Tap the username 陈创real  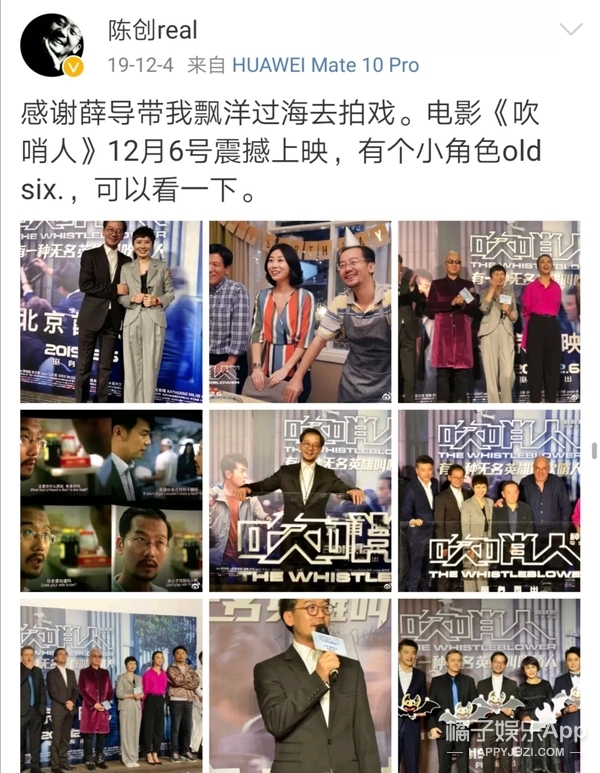(152, 30)
